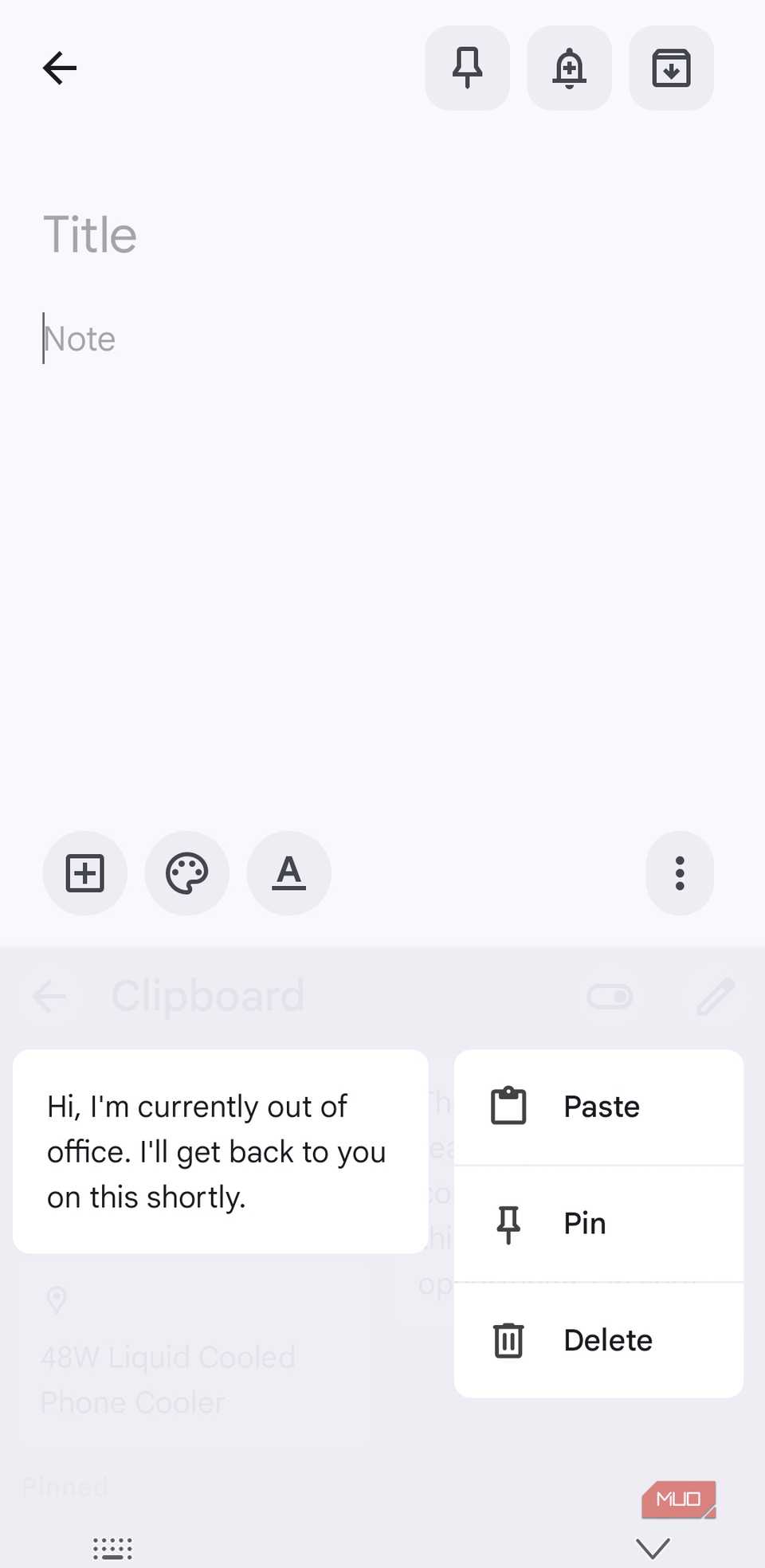Choose Delete from the context menu
Viewport: 765px width, 1568px height.
tap(607, 1340)
